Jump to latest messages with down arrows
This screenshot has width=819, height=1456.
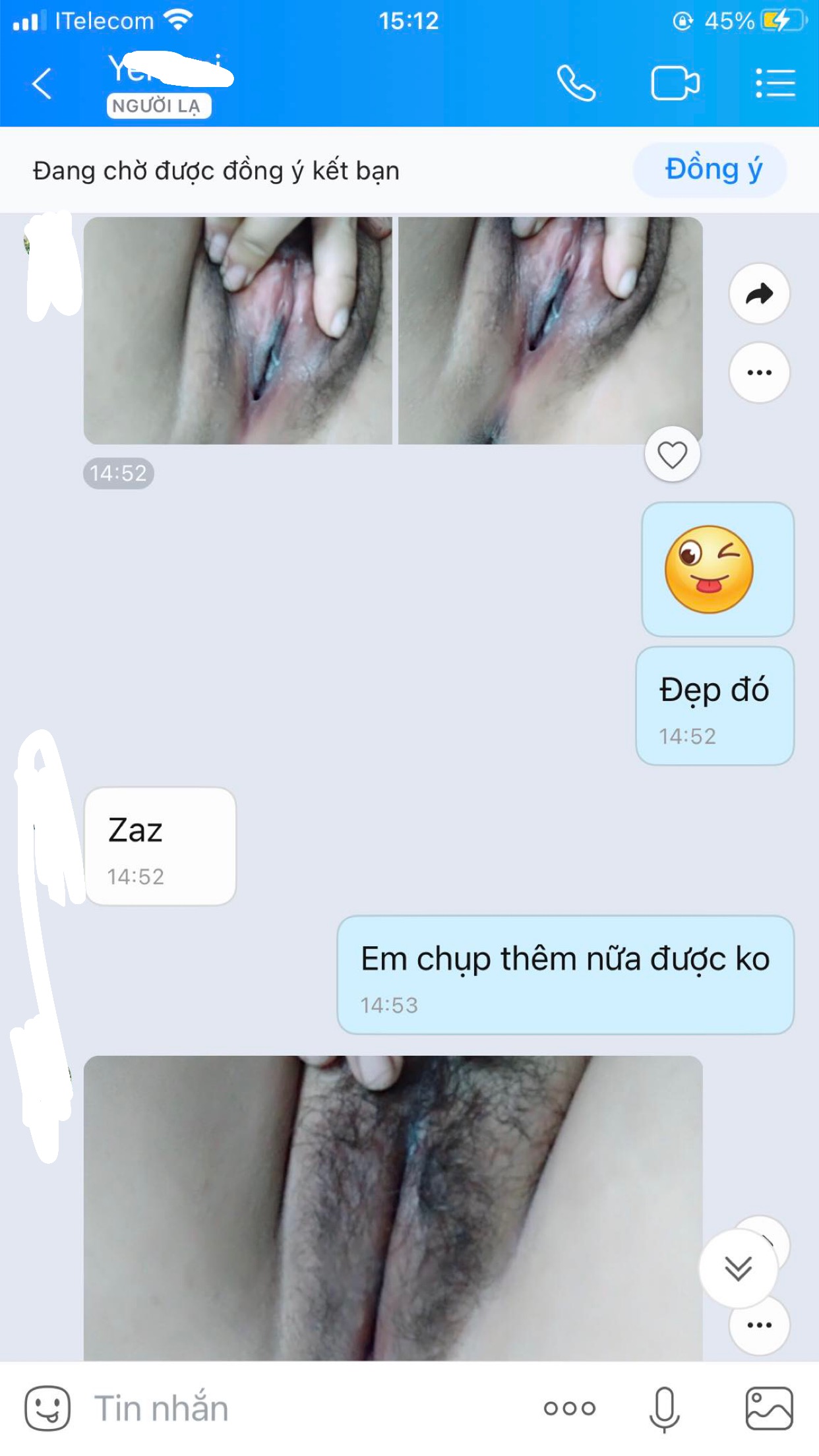(x=738, y=1267)
